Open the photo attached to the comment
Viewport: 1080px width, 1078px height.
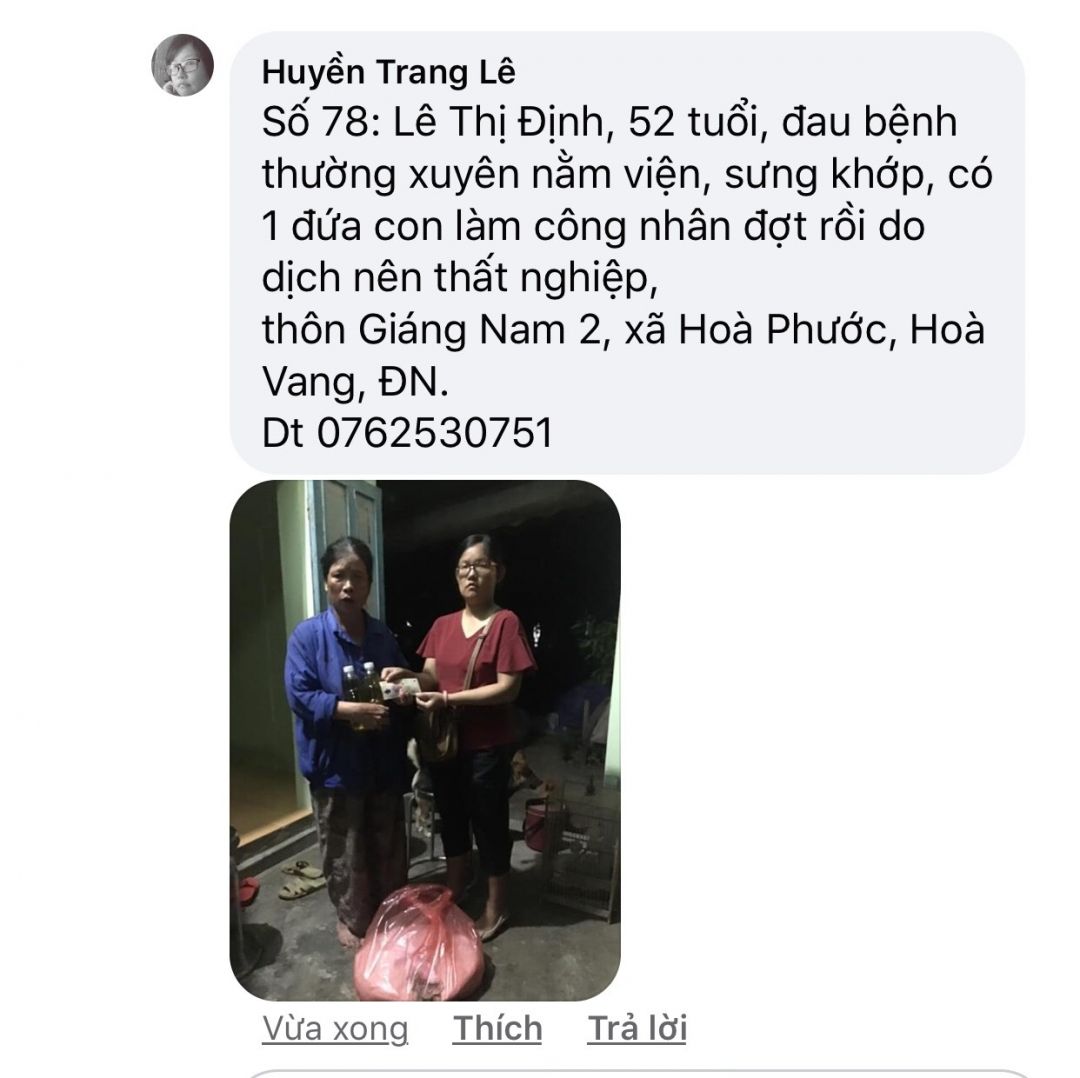pyautogui.click(x=425, y=740)
